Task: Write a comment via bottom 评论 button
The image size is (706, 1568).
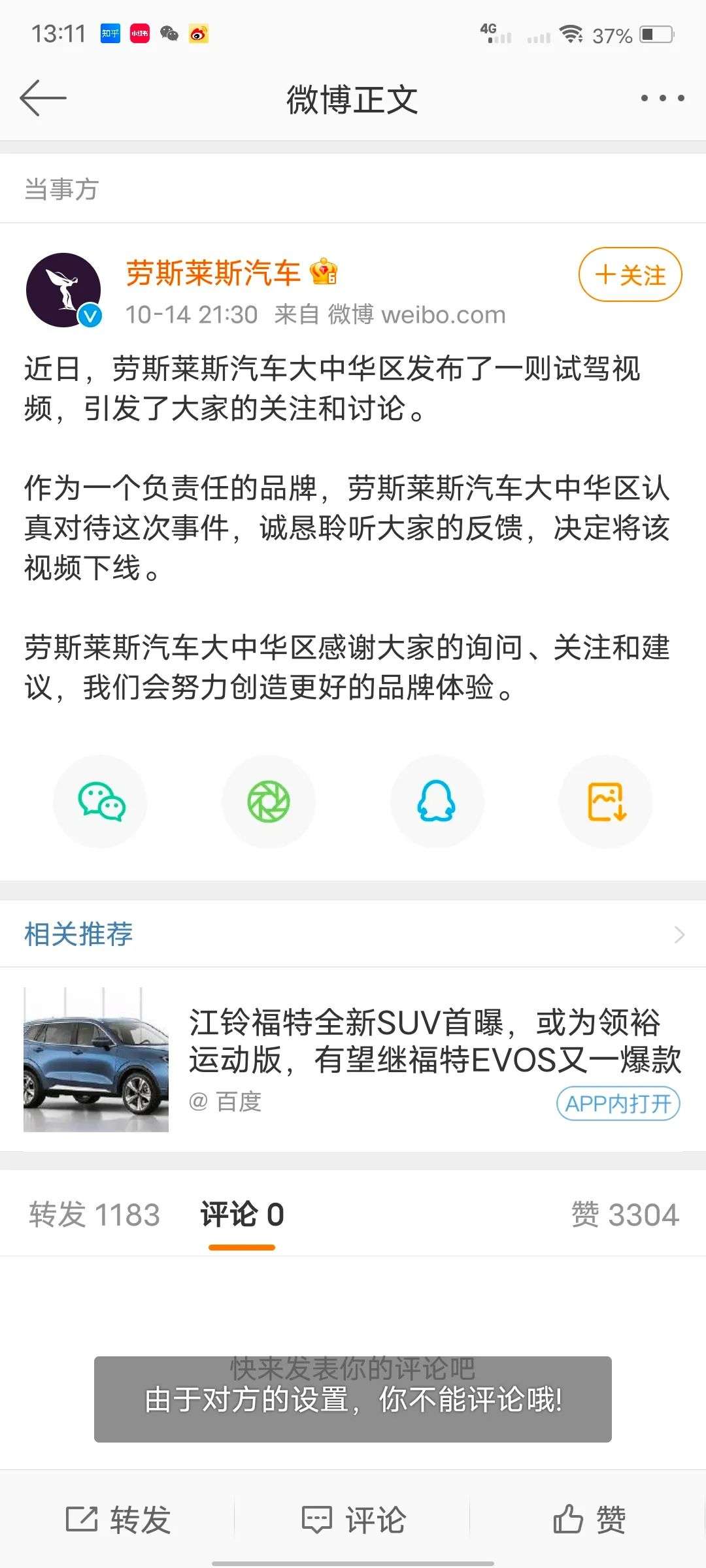Action: (x=353, y=1519)
